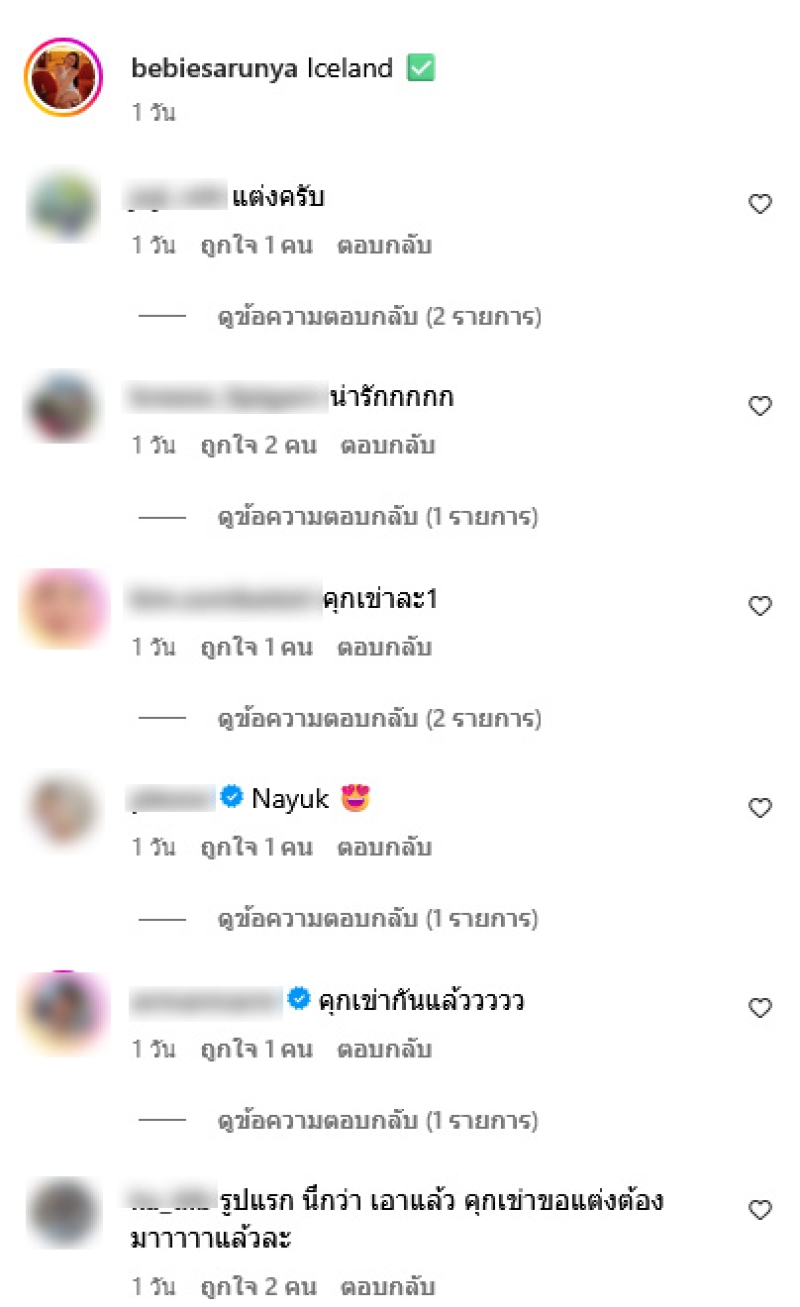Screen dimensions: 800x1307
Task: Expand replies under the "แต่งครับ" comment
Action: (x=380, y=318)
